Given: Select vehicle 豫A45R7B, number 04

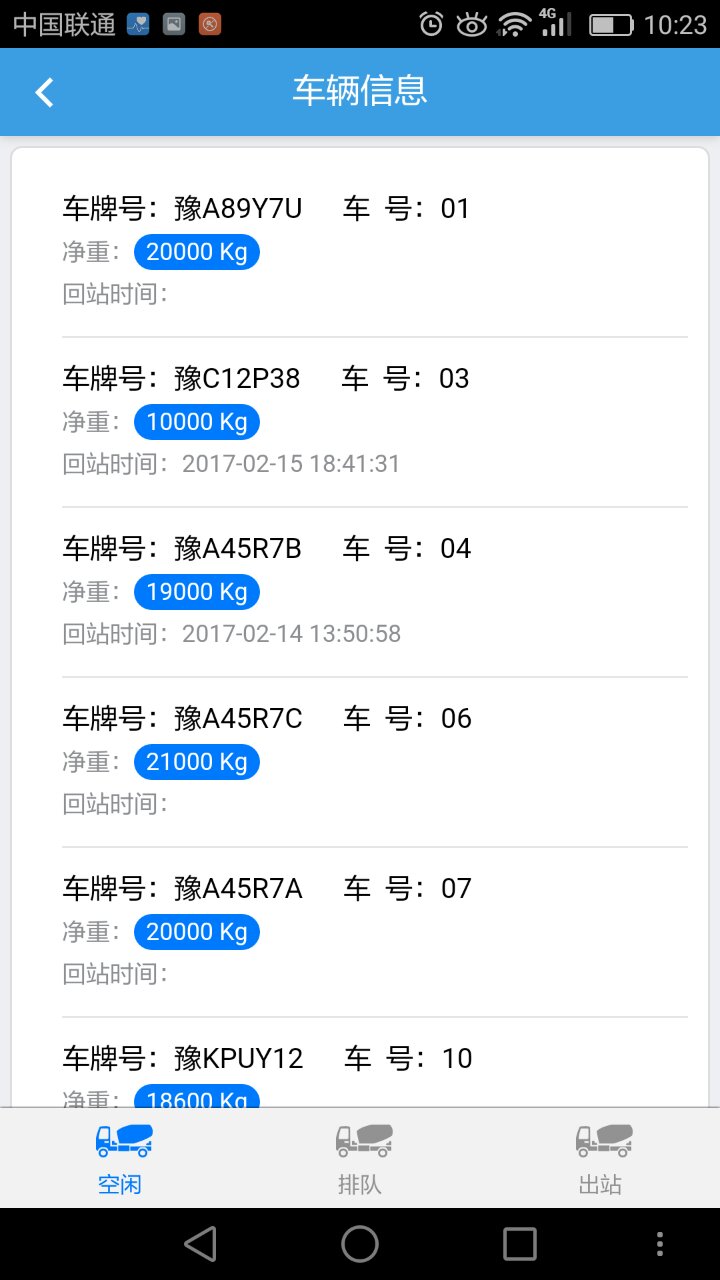Looking at the screenshot, I should point(360,590).
